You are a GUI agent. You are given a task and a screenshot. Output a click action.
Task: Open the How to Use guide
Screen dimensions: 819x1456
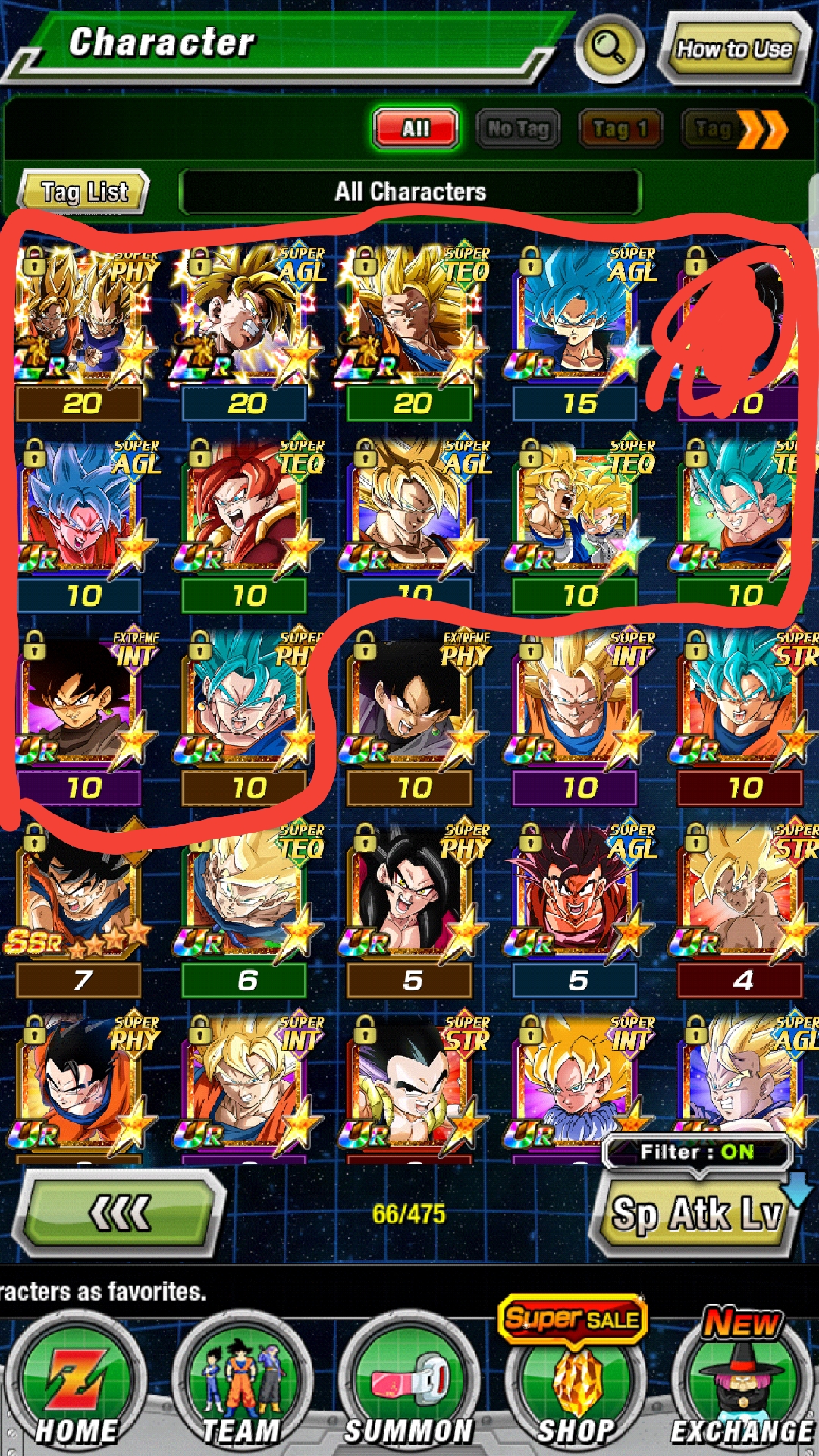[733, 50]
